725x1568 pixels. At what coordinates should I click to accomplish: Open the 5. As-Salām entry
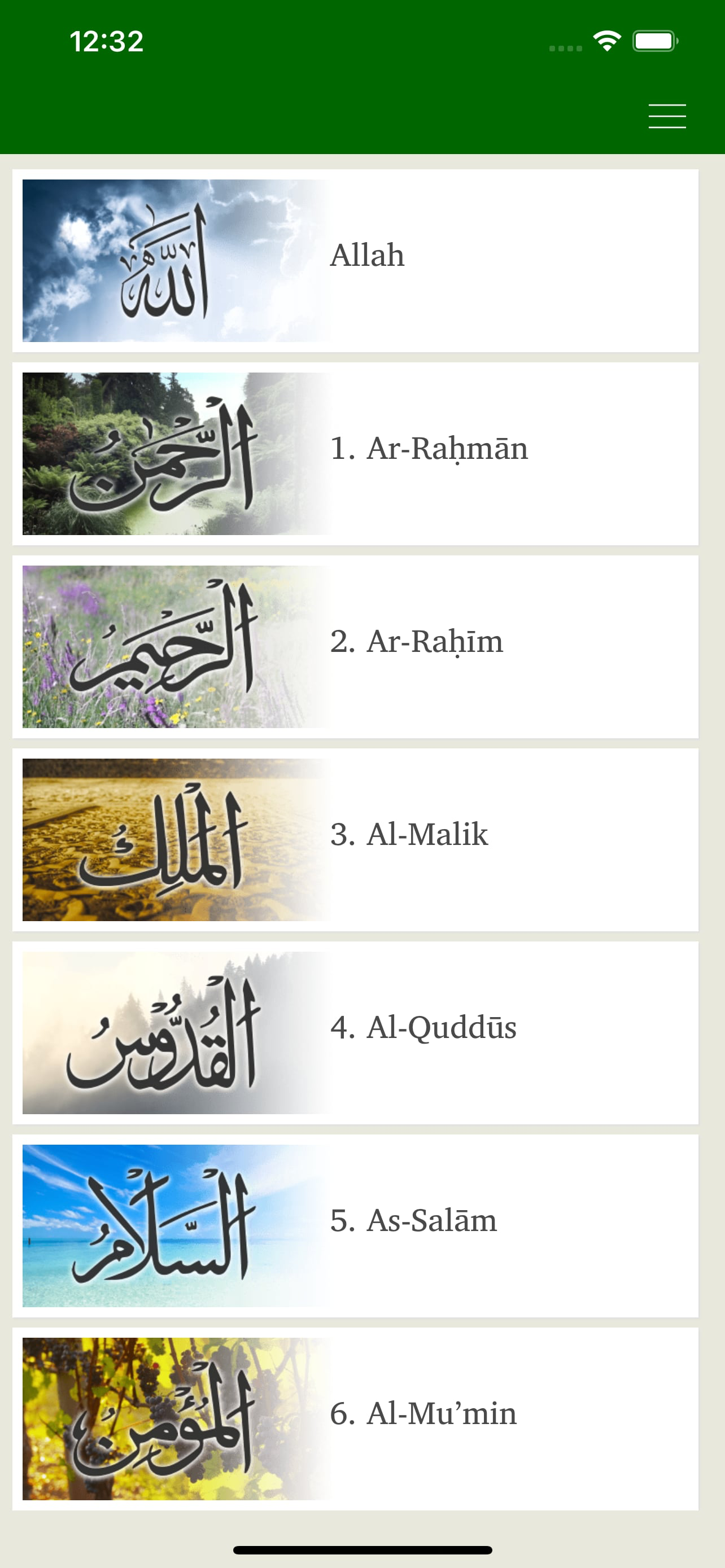[355, 1225]
